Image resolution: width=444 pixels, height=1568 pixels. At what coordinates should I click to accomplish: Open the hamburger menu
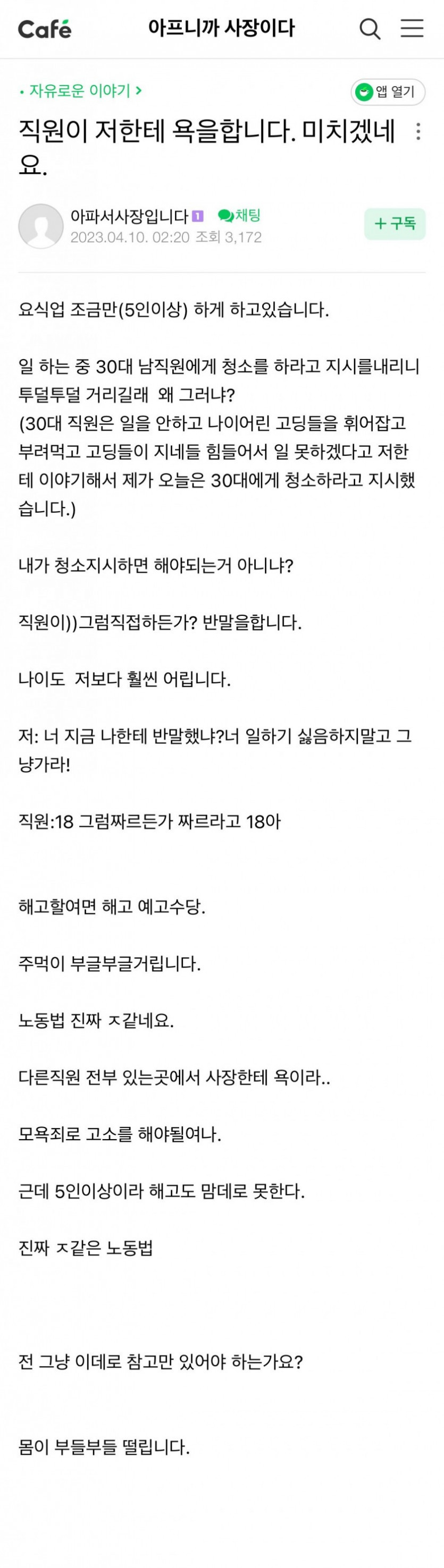412,29
